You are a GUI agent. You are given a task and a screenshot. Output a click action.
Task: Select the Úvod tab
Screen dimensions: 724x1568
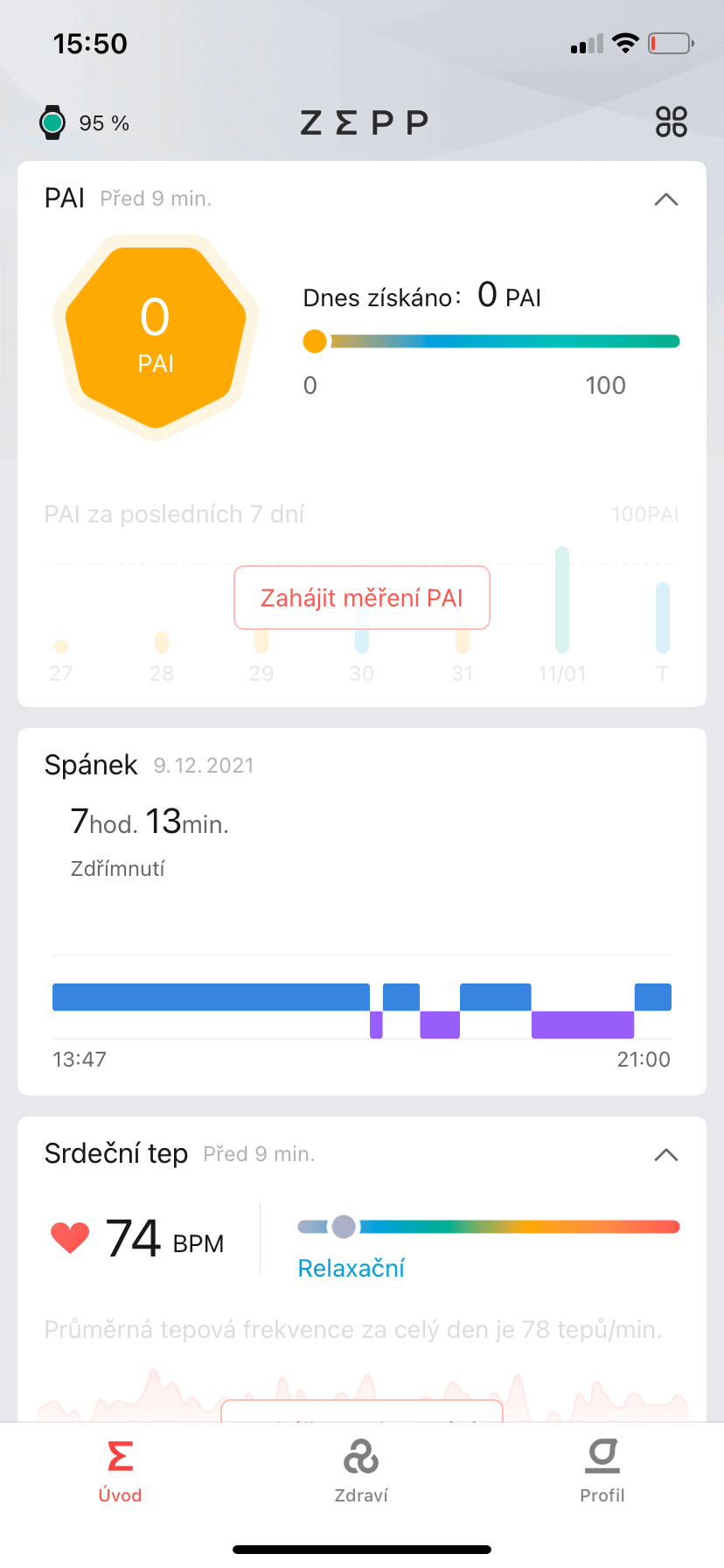click(120, 1471)
